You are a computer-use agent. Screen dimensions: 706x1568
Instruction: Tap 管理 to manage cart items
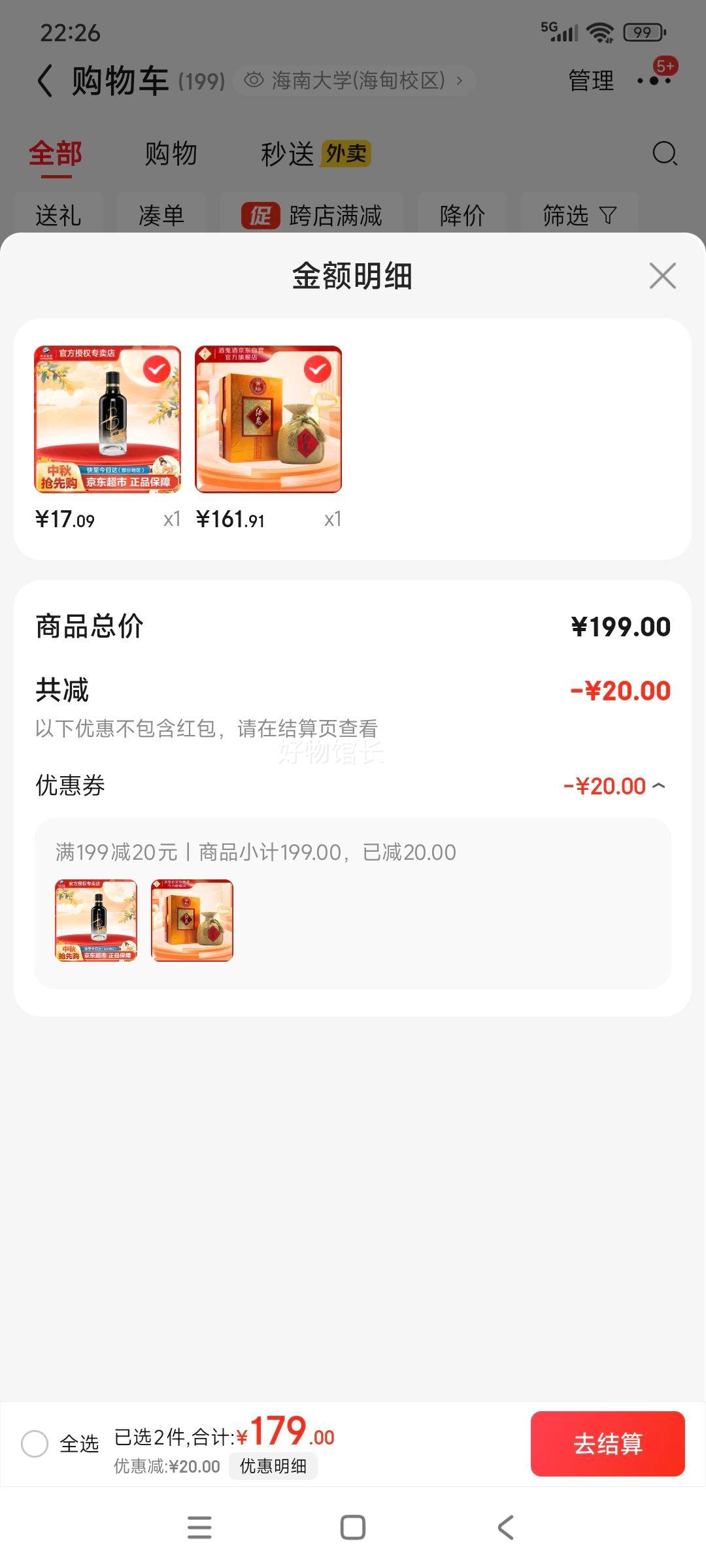591,81
